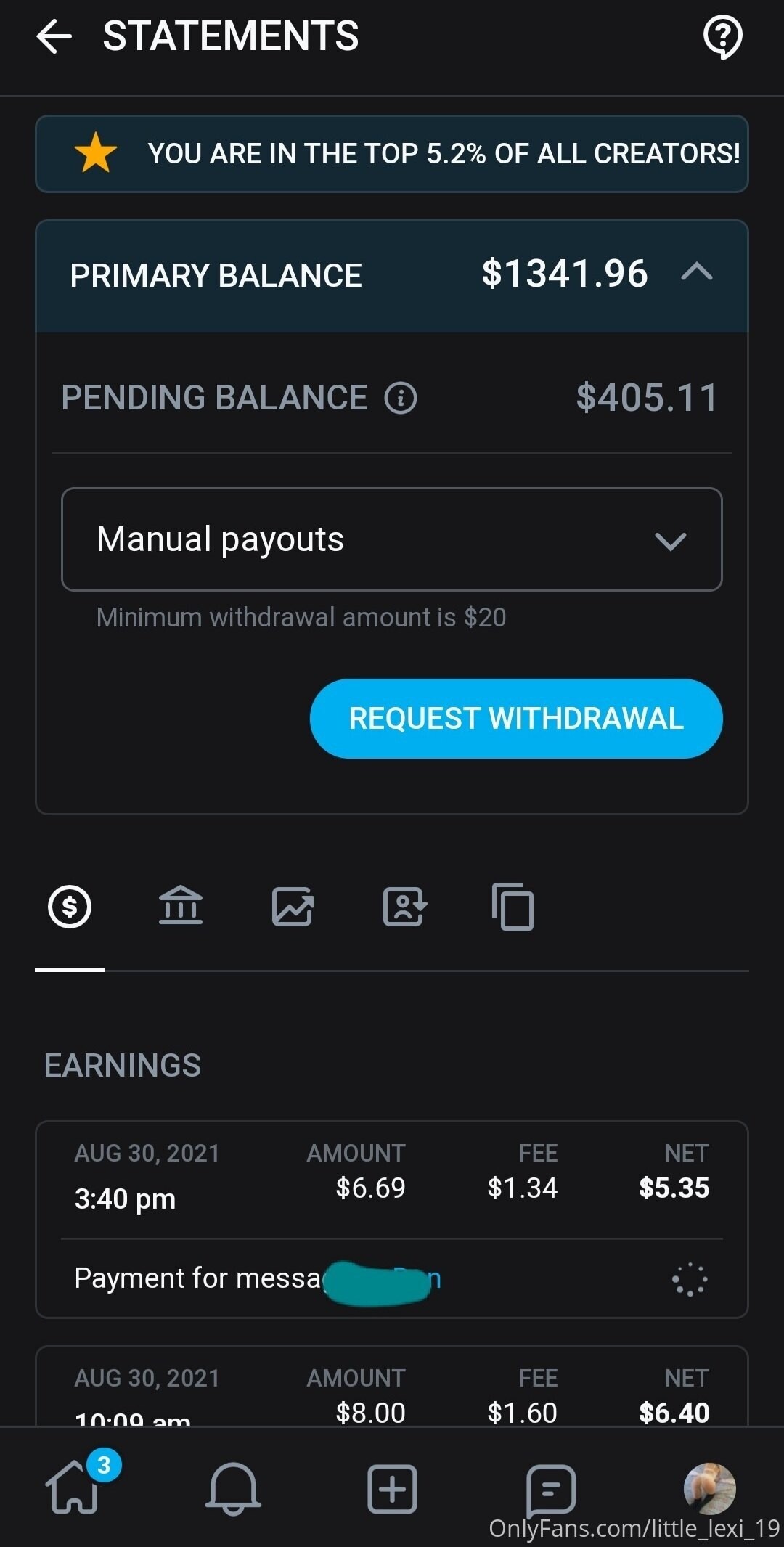Open the profile avatar
Viewport: 784px width, 1547px height.
pos(709,1488)
